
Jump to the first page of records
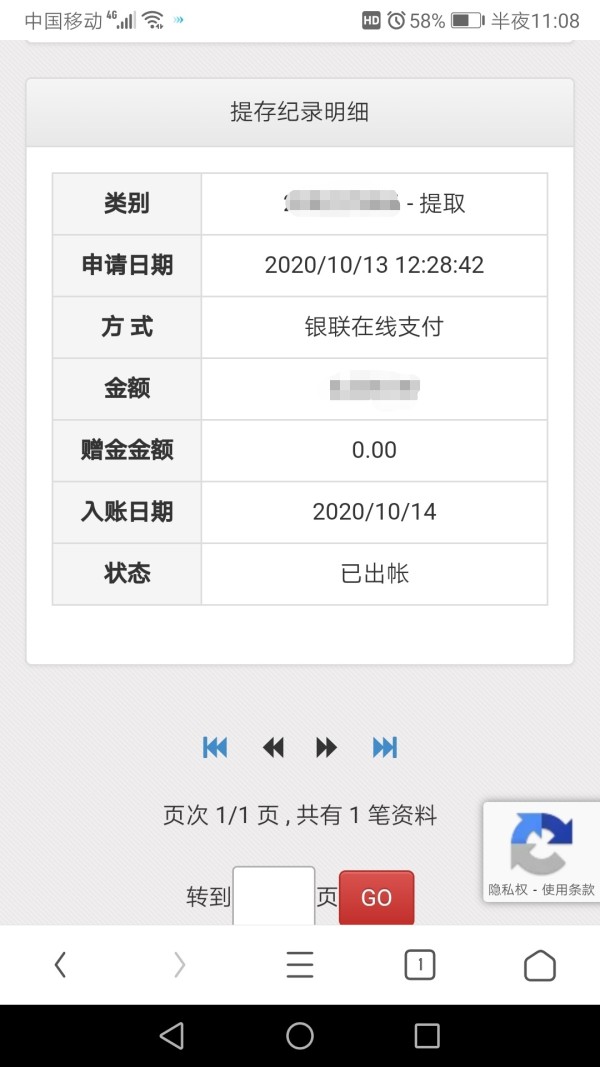pos(215,747)
